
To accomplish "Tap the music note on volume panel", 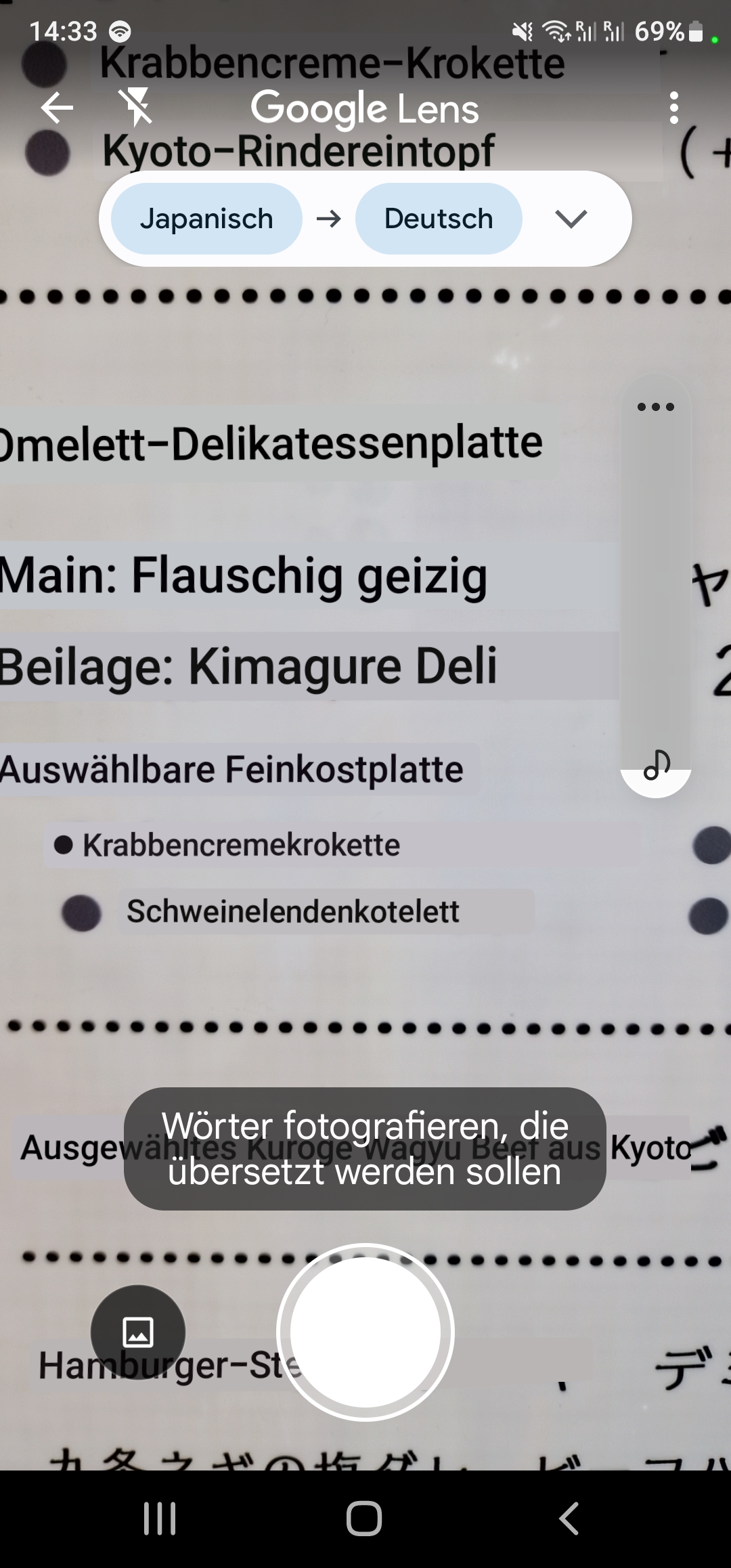I will 656,766.
